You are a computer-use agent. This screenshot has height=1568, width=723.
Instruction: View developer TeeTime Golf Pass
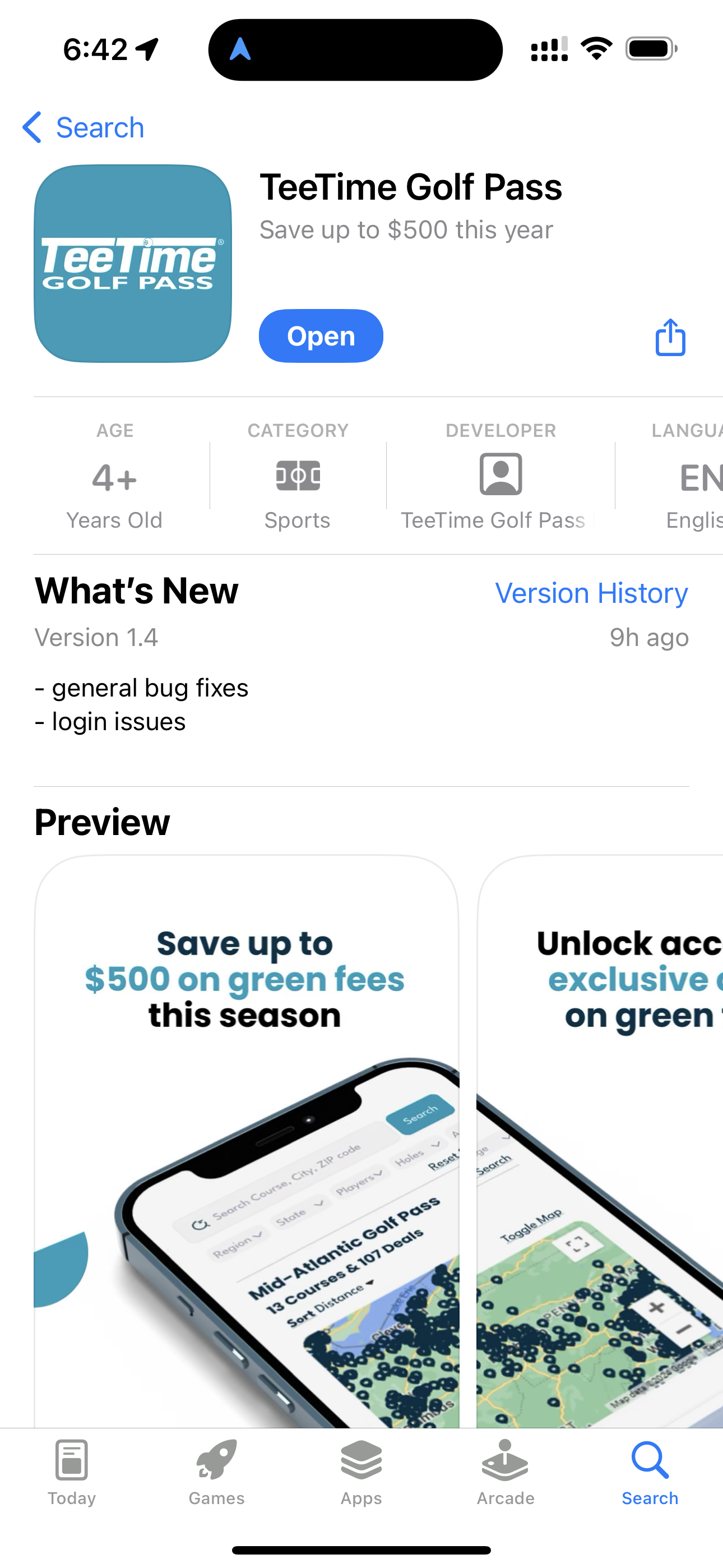pos(500,477)
